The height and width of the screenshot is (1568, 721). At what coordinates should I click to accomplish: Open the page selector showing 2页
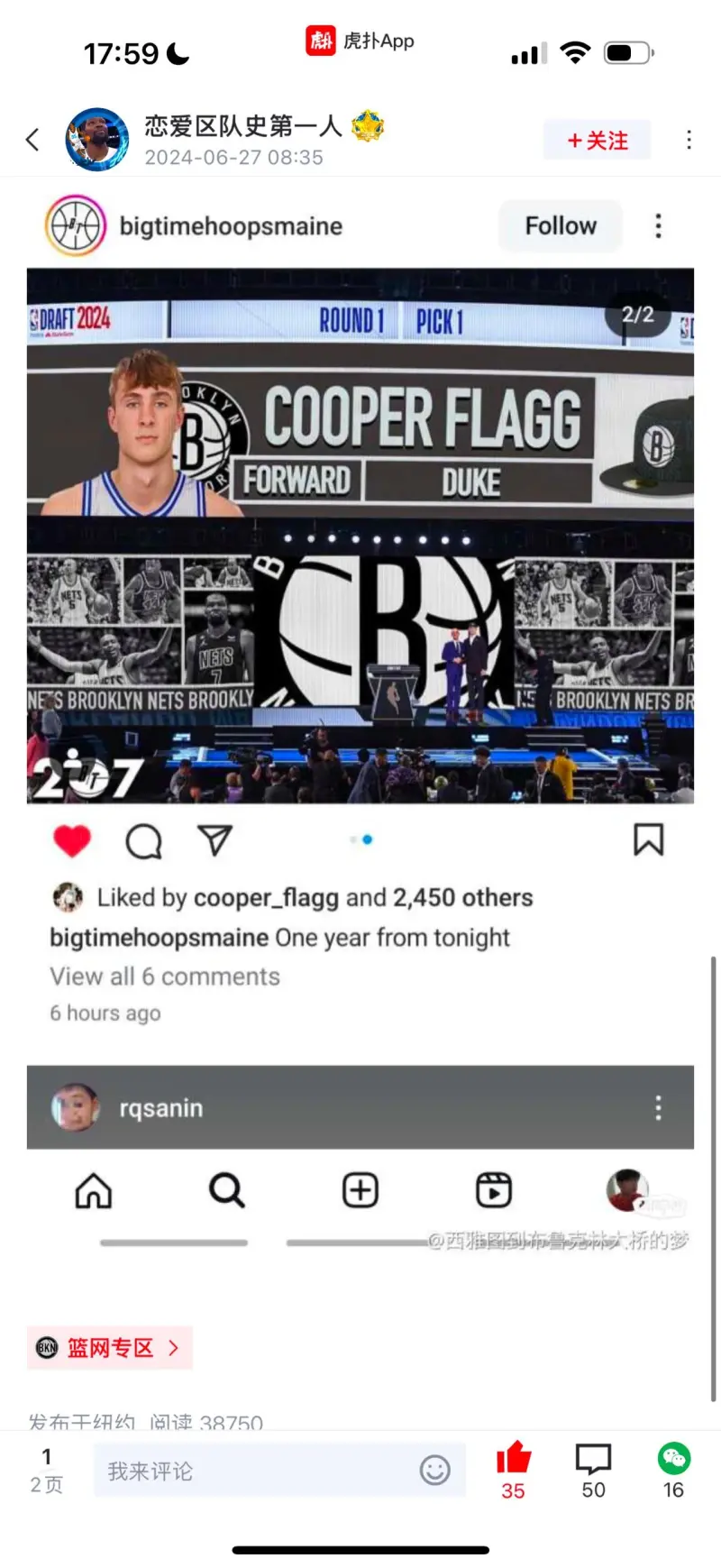pyautogui.click(x=47, y=1471)
